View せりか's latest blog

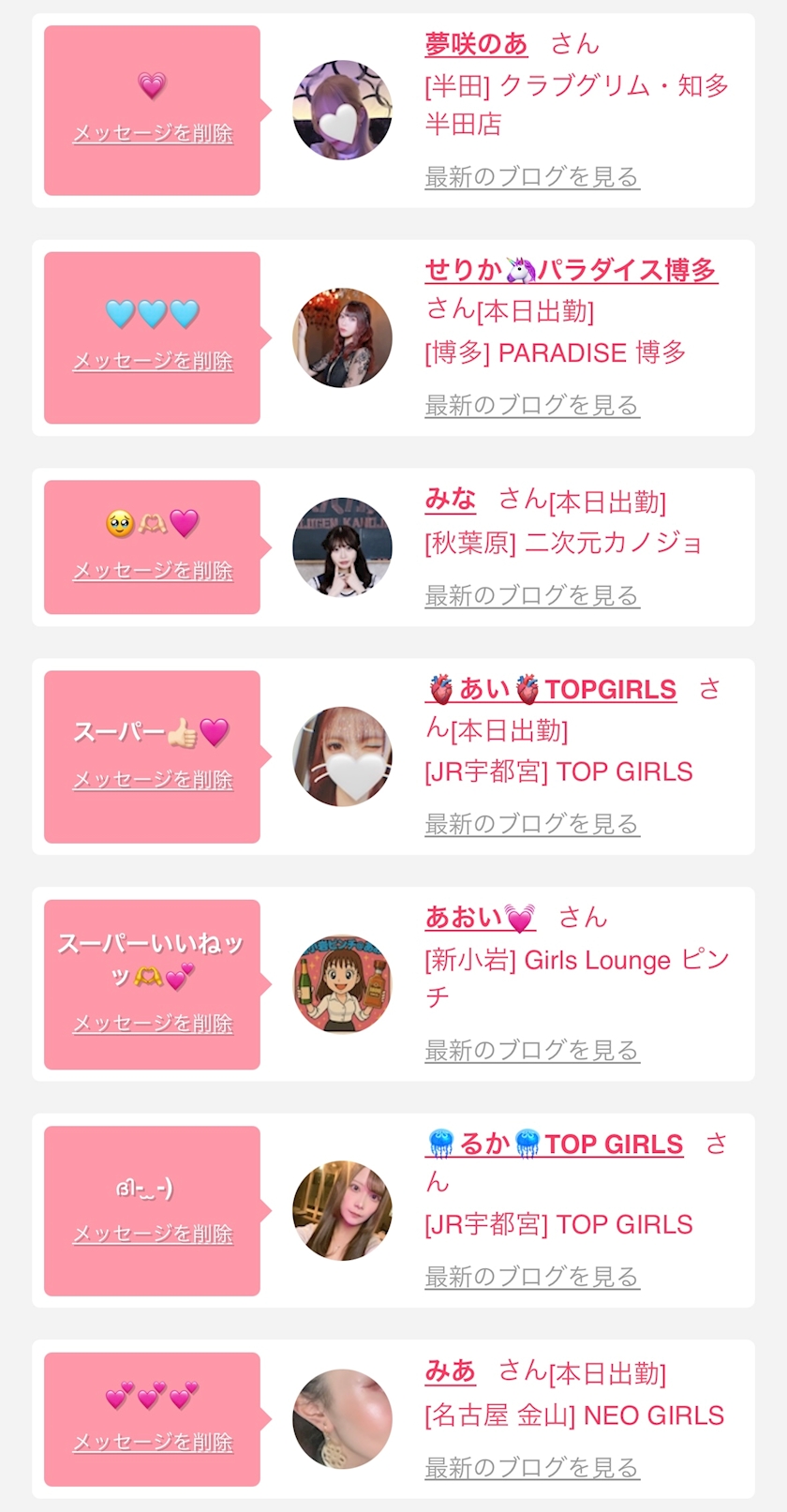pyautogui.click(x=532, y=405)
